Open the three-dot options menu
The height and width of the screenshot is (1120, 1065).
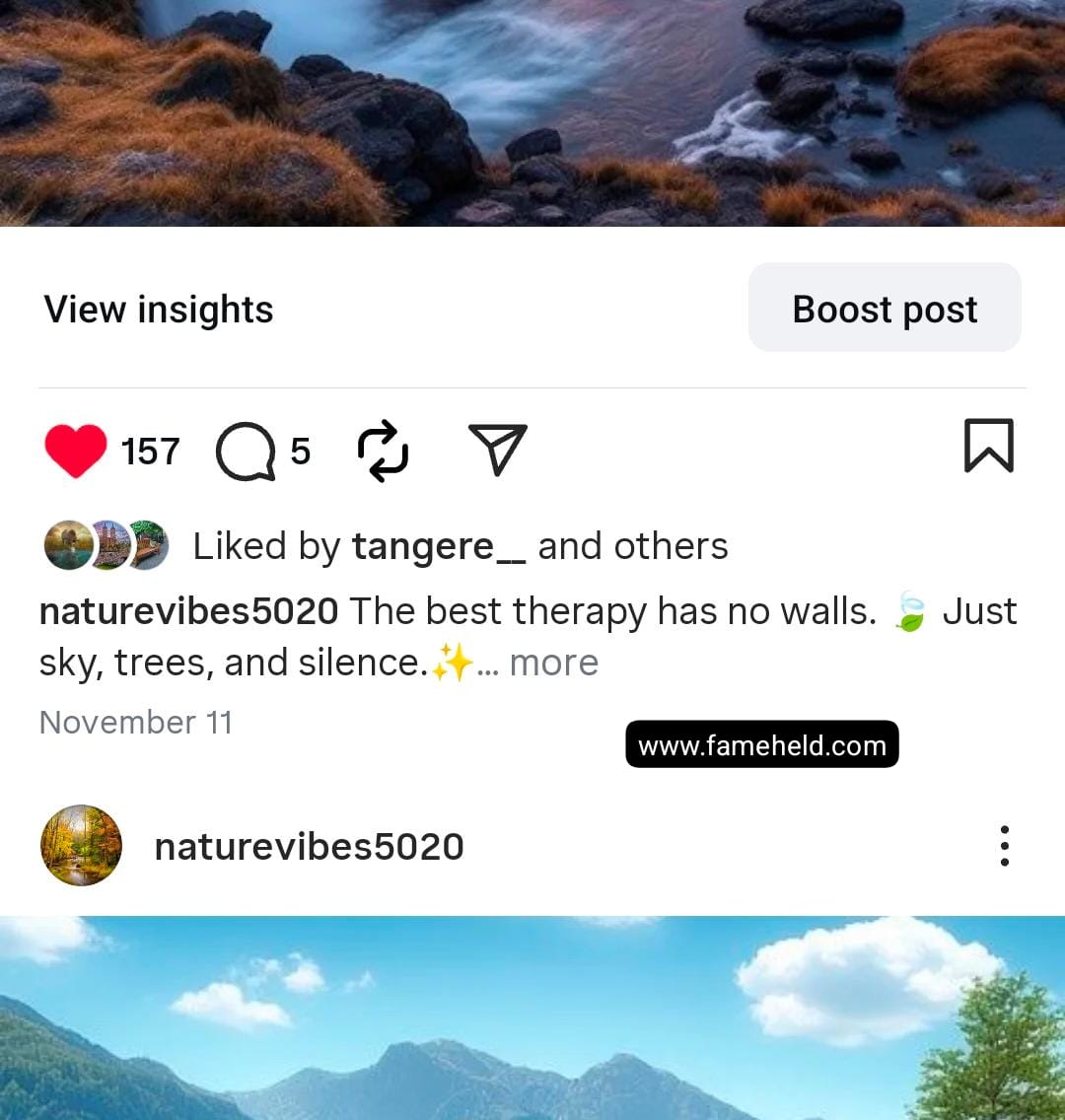[1005, 845]
